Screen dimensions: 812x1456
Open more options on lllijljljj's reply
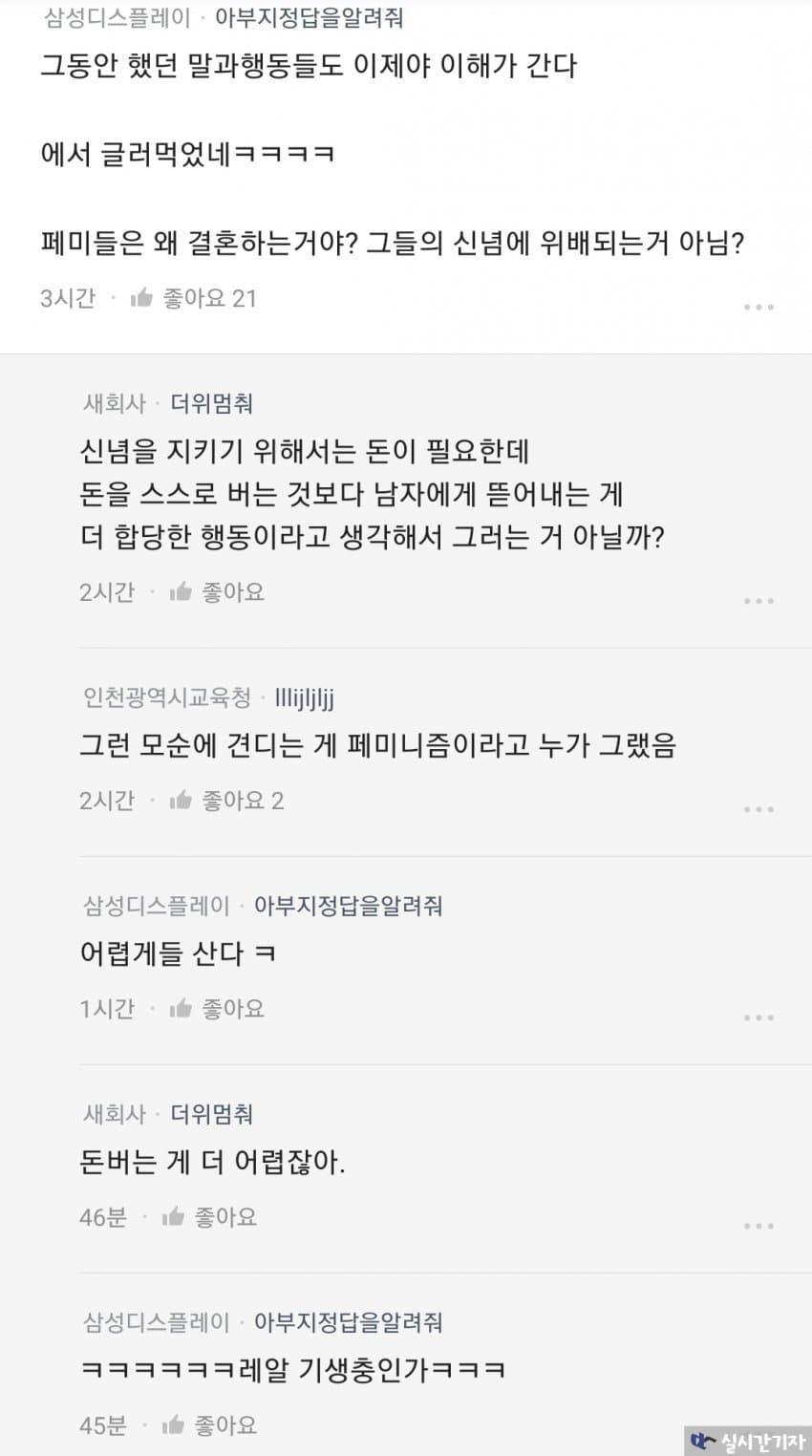point(759,809)
